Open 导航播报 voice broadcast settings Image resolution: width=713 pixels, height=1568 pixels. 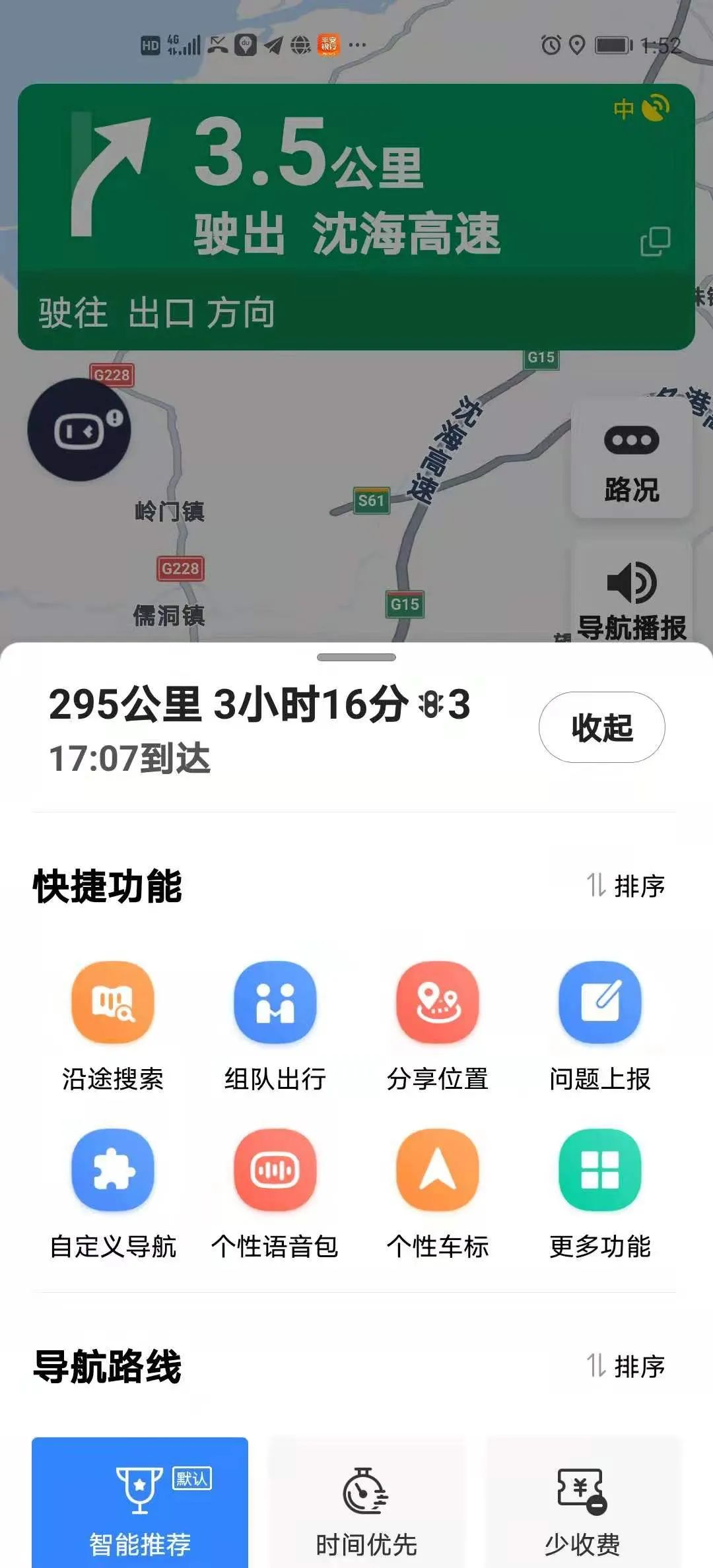click(631, 597)
